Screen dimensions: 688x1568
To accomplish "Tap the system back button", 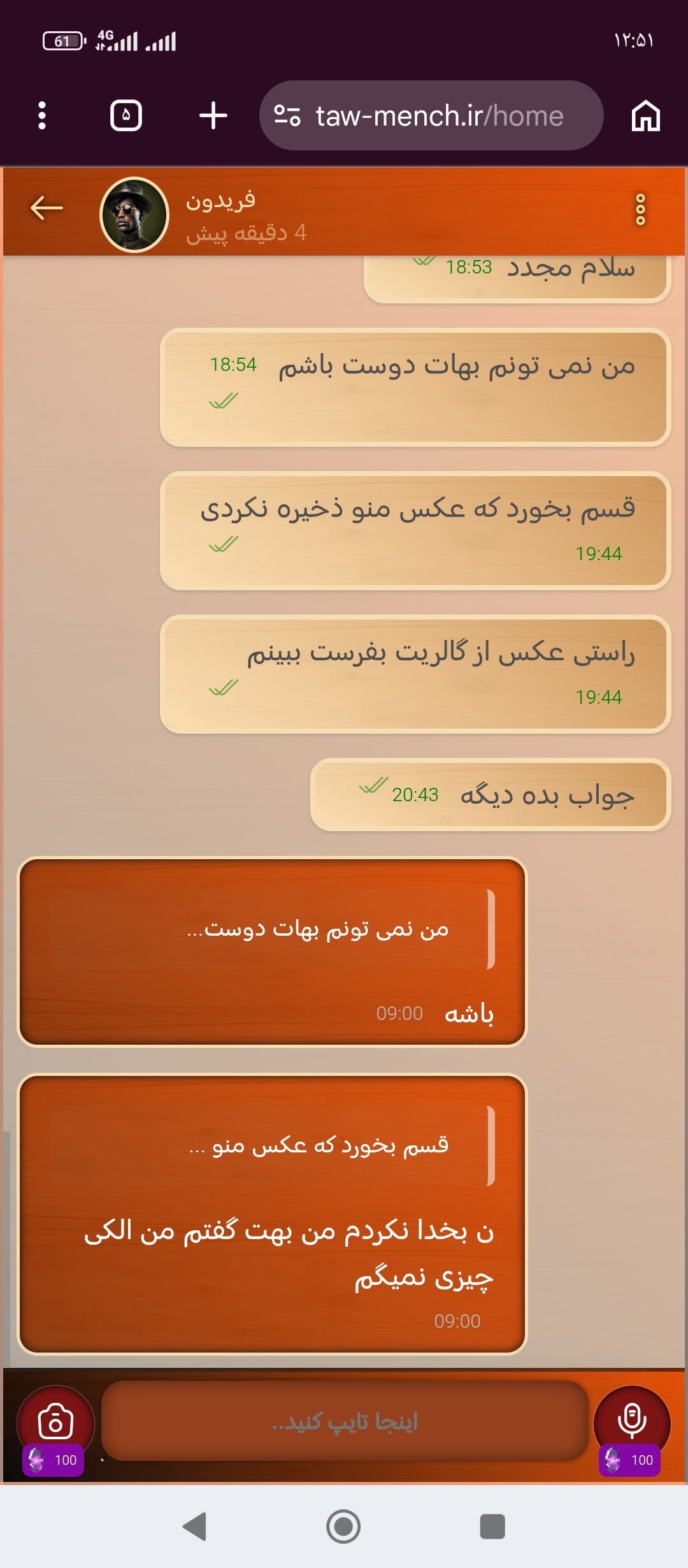I will (194, 1527).
